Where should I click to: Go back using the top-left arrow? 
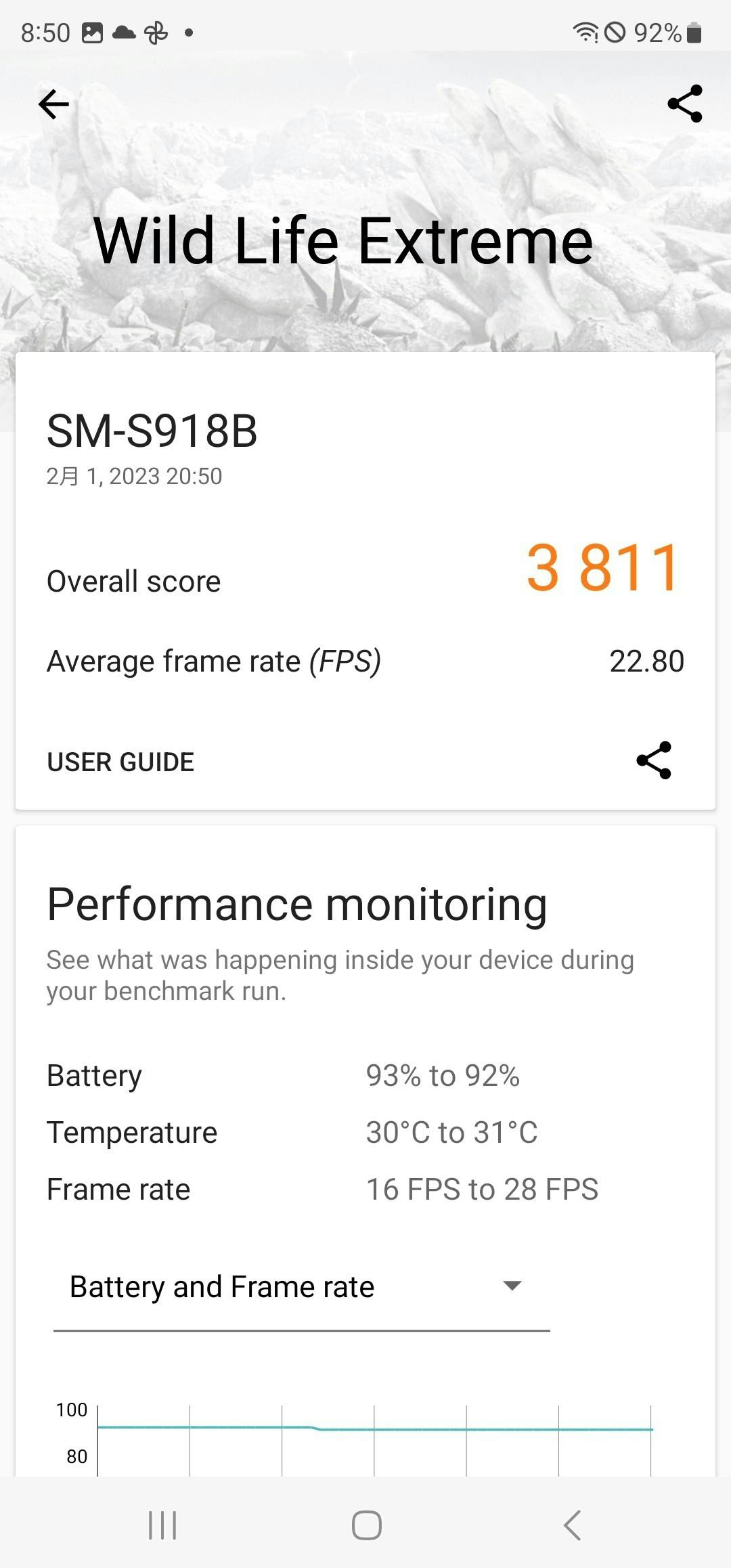53,104
